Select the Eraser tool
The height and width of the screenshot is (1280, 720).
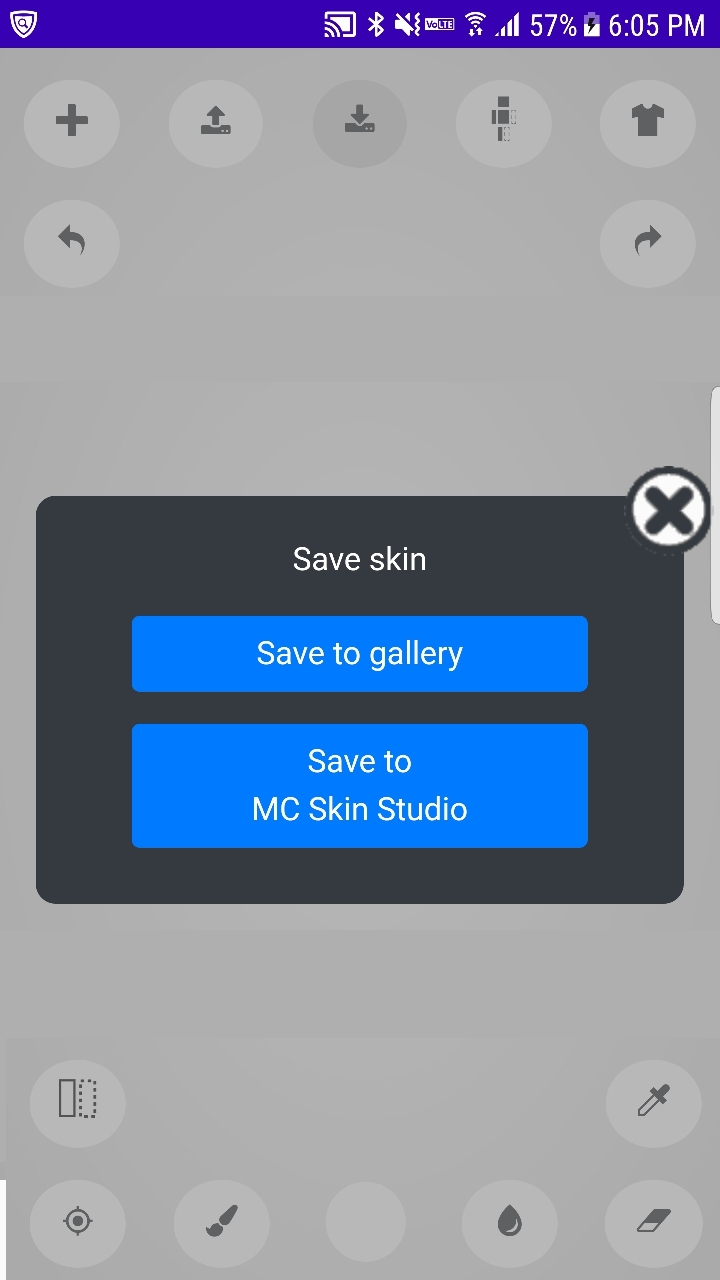coord(653,1222)
